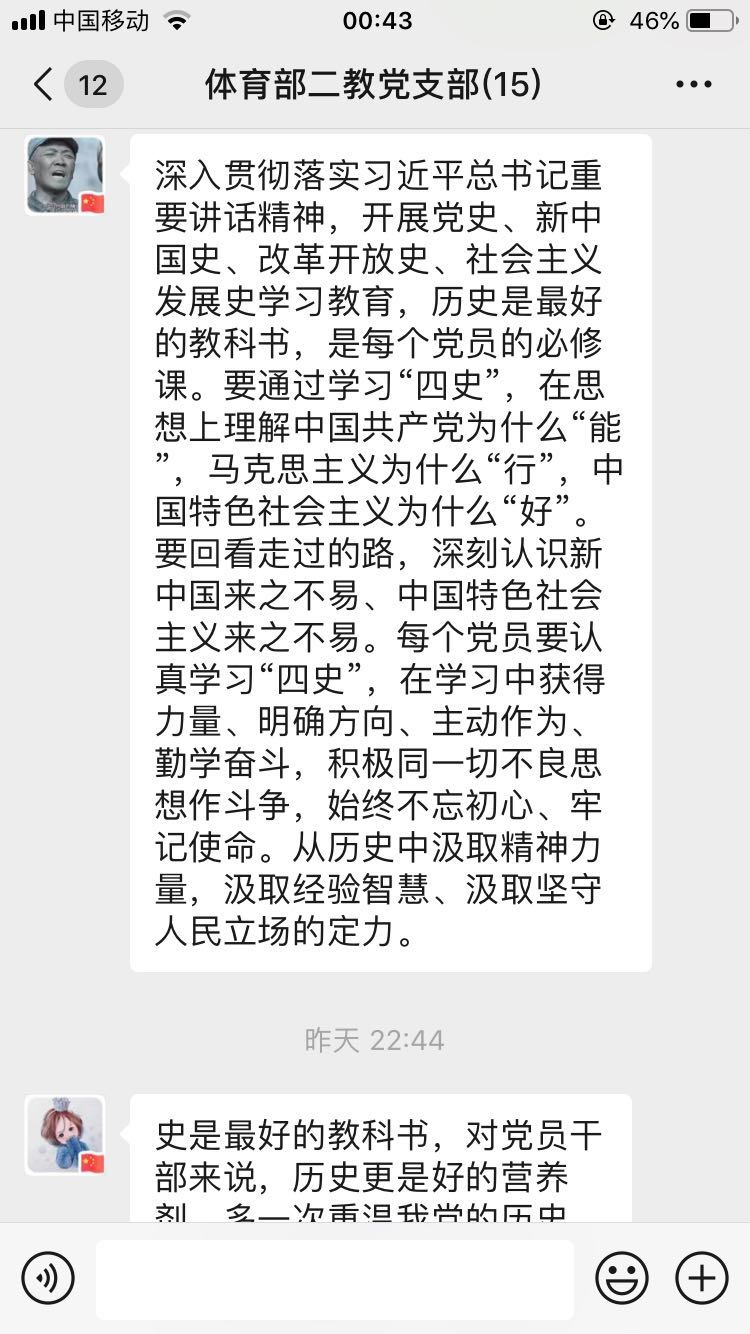View the soldier avatar sender's profile

(65, 175)
